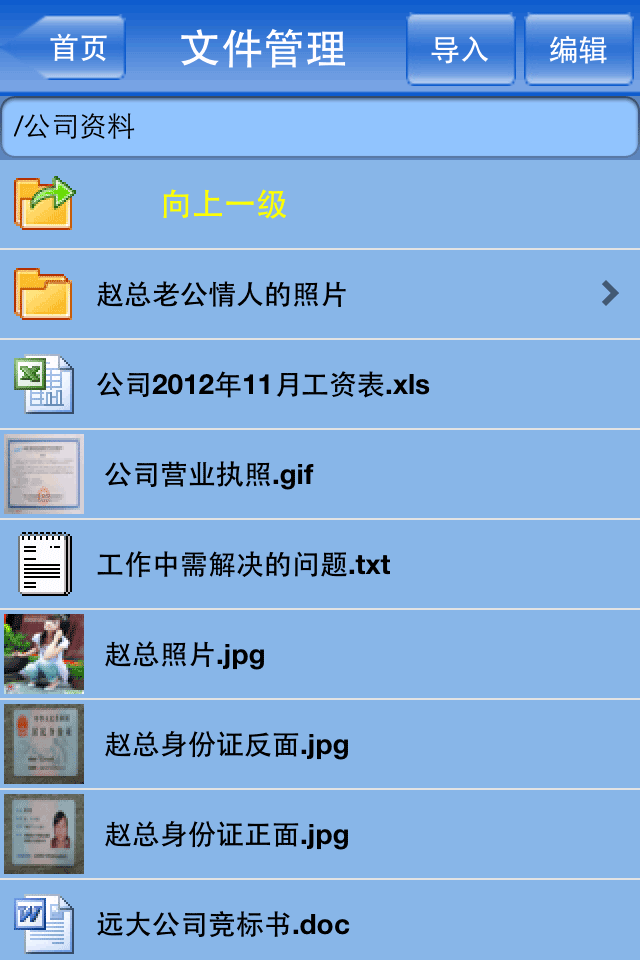Go up one level via 向上一级
This screenshot has width=640, height=960.
point(224,204)
